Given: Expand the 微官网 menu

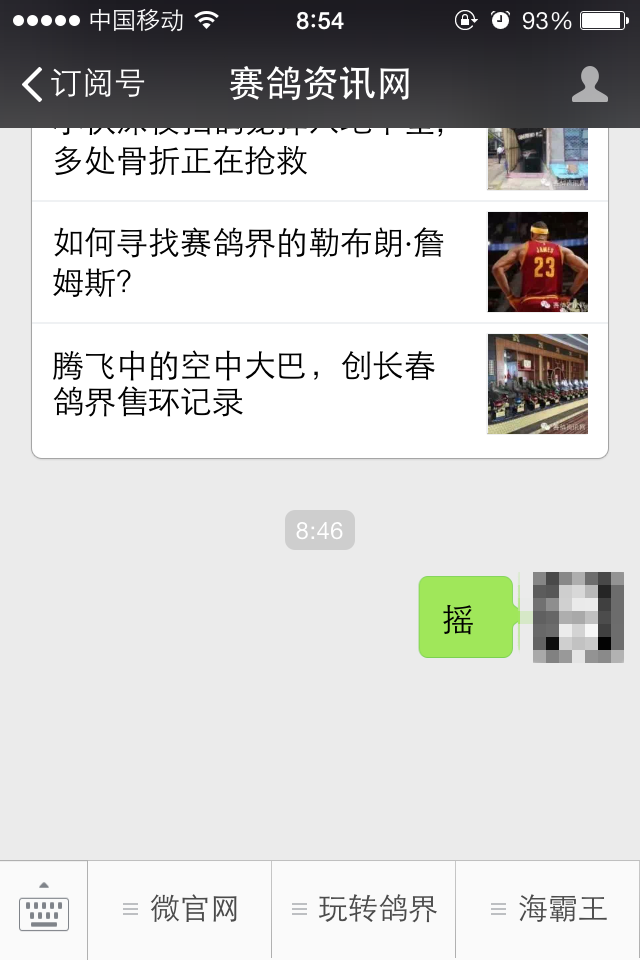Looking at the screenshot, I should tap(180, 909).
